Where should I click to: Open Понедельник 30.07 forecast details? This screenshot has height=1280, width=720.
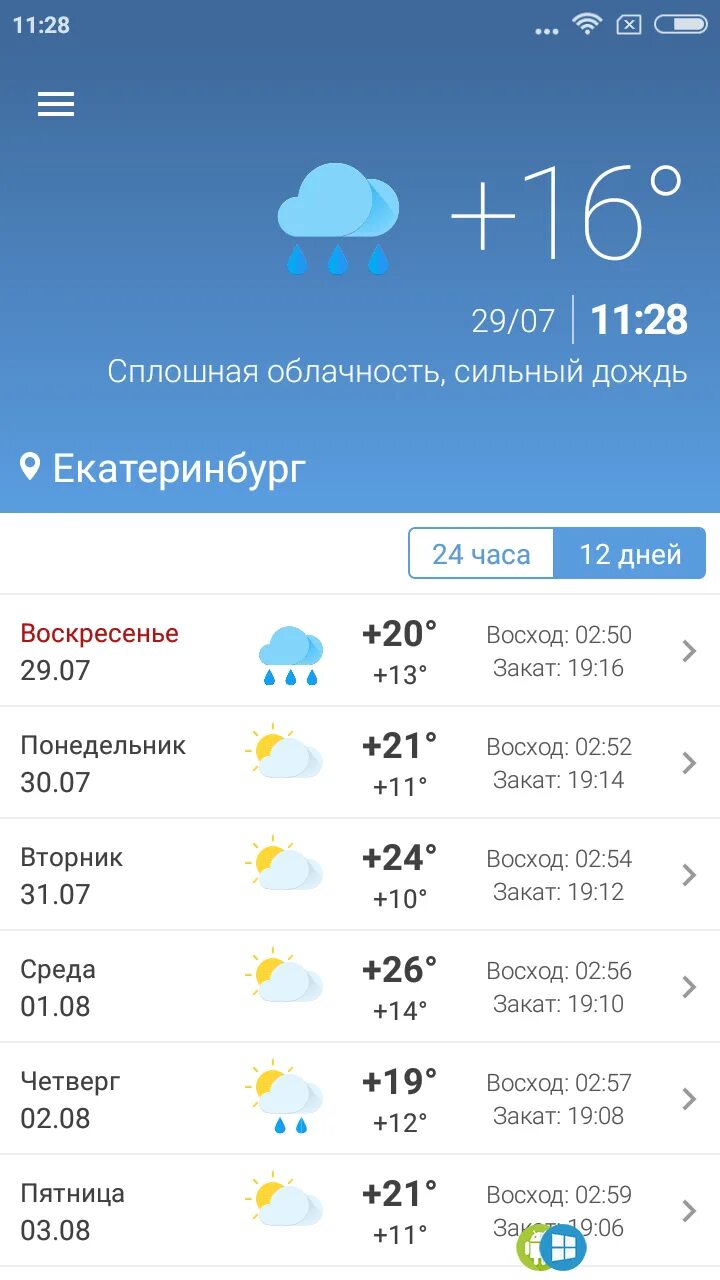[x=360, y=763]
